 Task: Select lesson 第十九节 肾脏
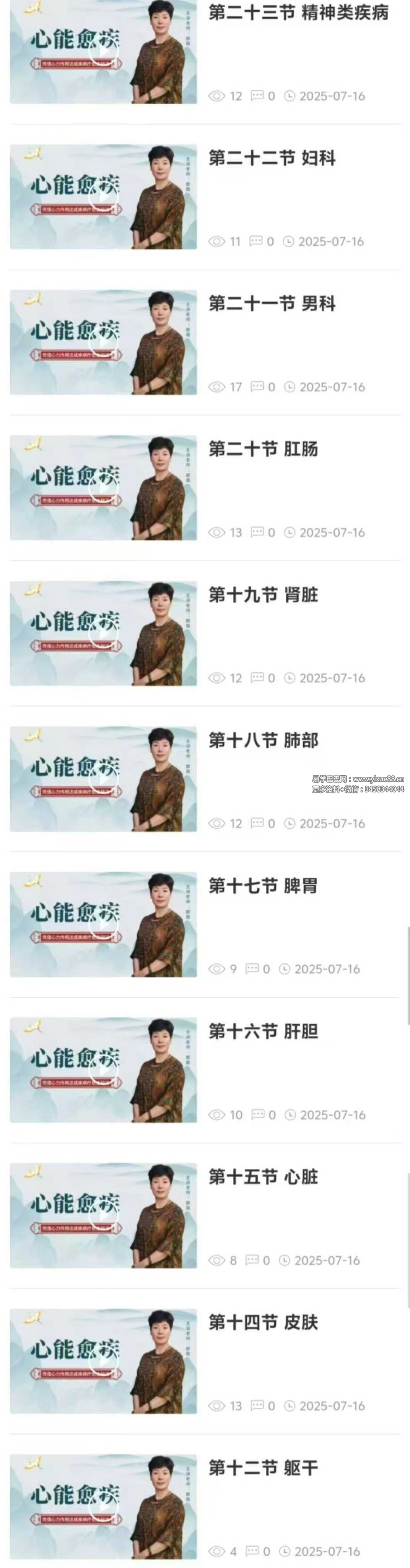(263, 595)
